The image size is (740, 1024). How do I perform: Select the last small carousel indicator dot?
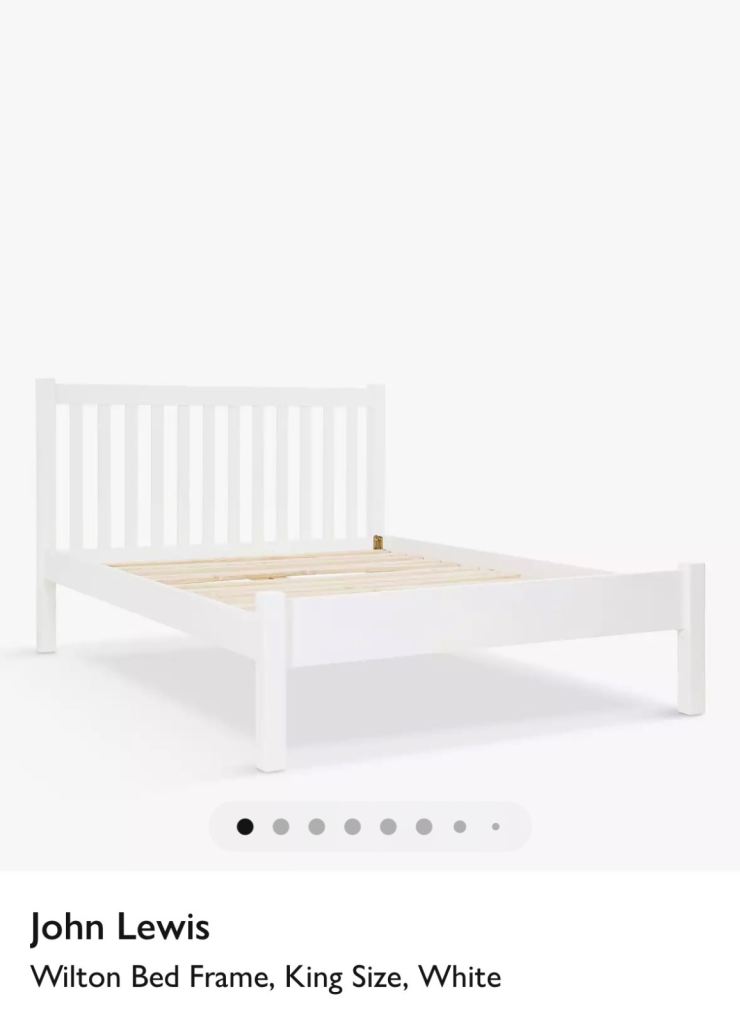click(x=496, y=827)
